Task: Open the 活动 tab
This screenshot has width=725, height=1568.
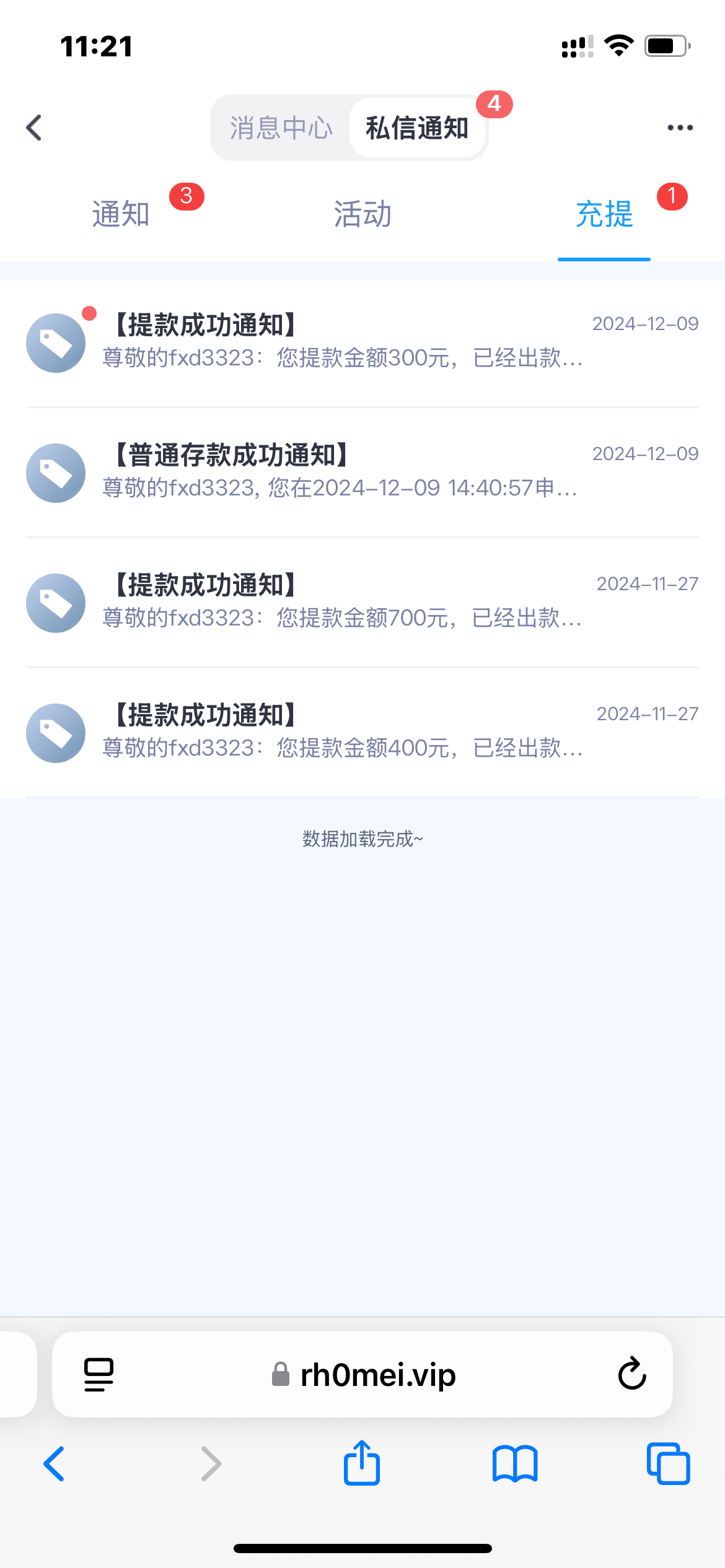Action: [x=362, y=214]
